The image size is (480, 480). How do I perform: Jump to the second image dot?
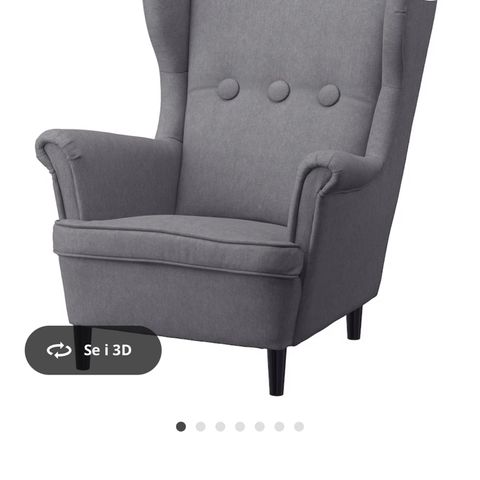(201, 426)
